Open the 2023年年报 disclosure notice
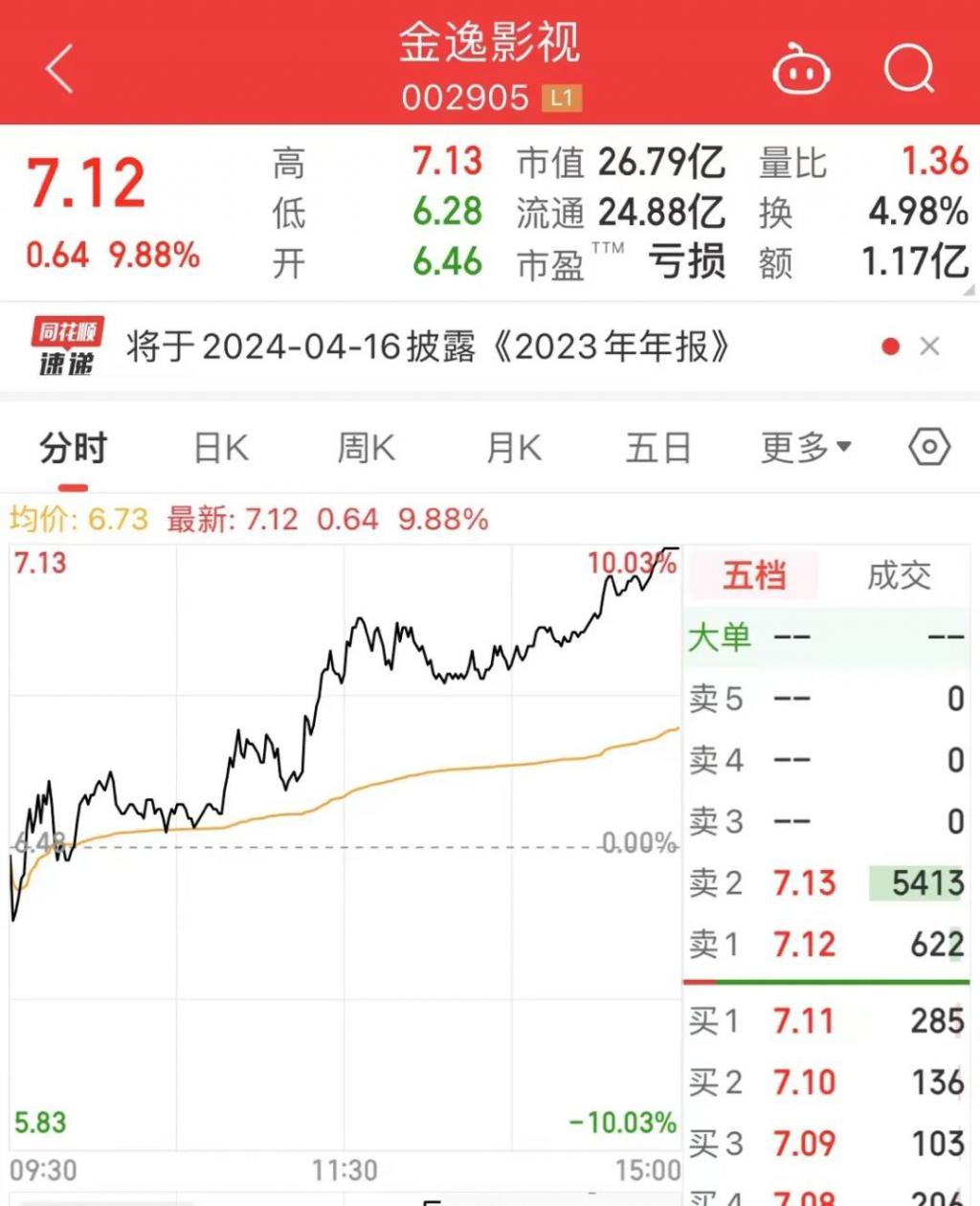980x1206 pixels. [428, 346]
